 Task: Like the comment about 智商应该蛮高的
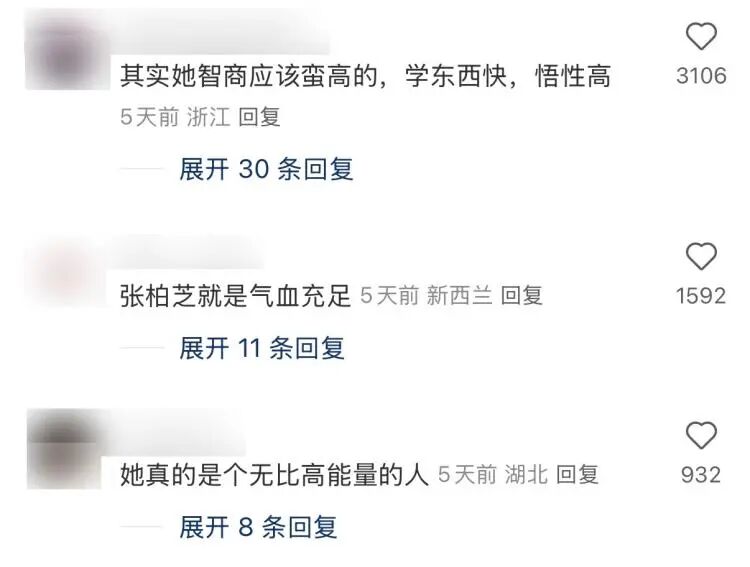[x=701, y=37]
